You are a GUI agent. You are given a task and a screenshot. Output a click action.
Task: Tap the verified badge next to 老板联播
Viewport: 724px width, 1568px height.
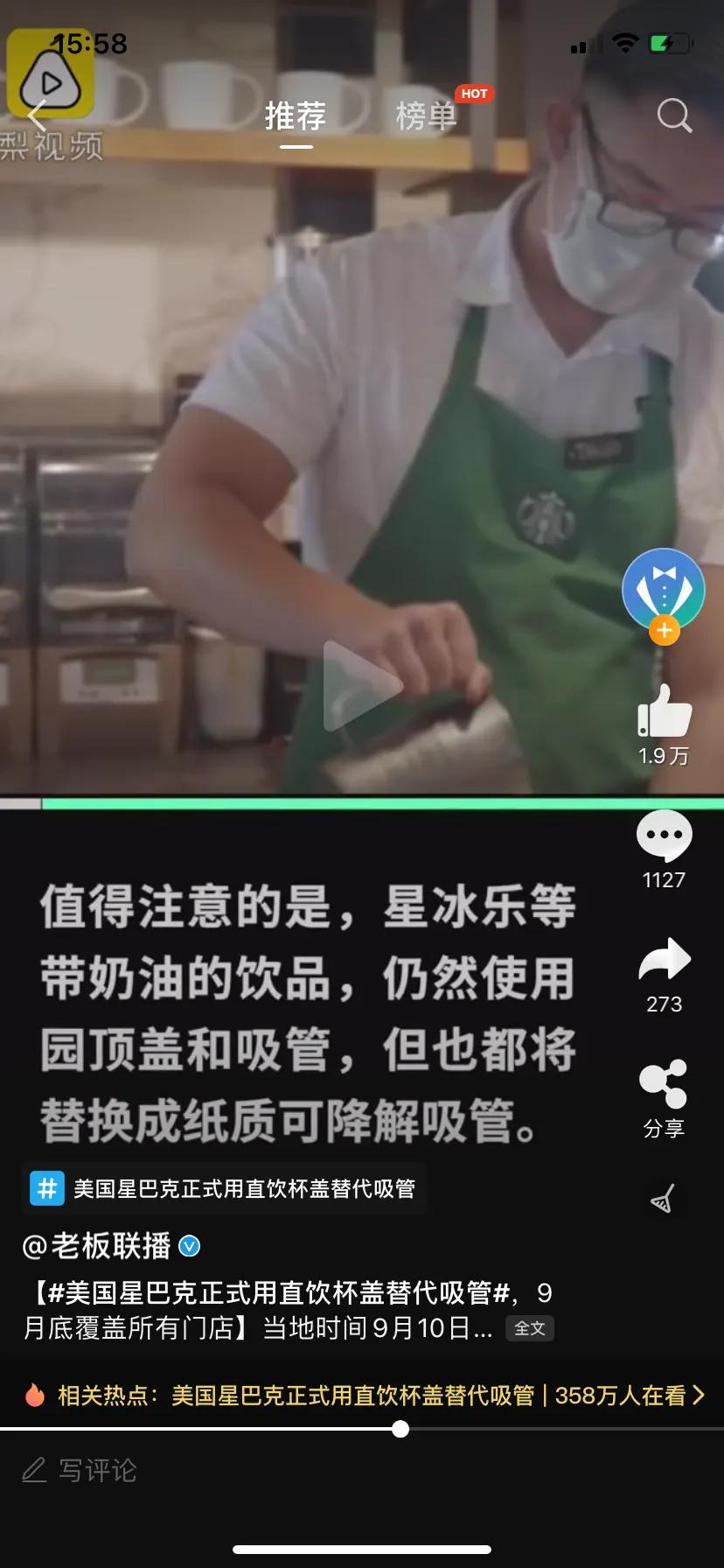click(189, 1247)
